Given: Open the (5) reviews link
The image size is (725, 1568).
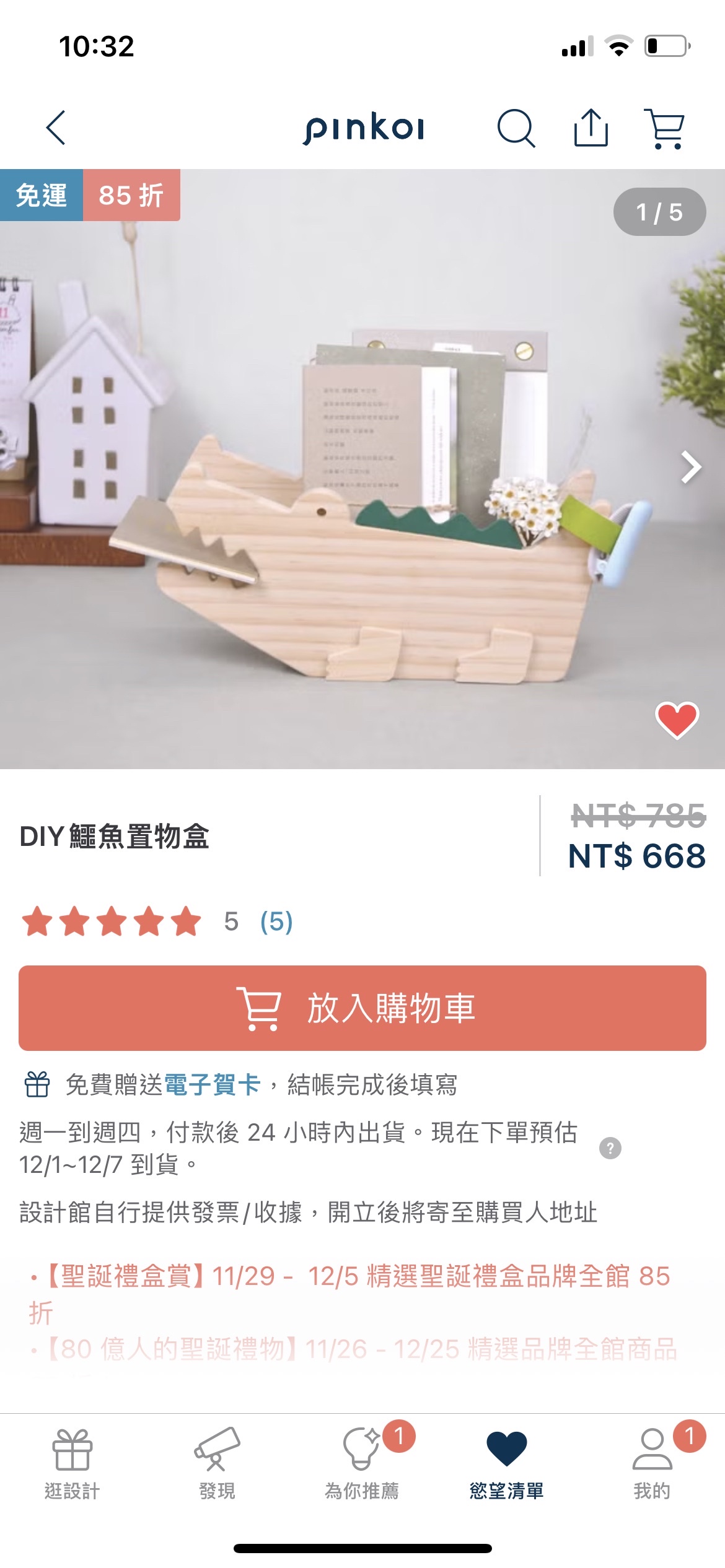Looking at the screenshot, I should click(276, 921).
